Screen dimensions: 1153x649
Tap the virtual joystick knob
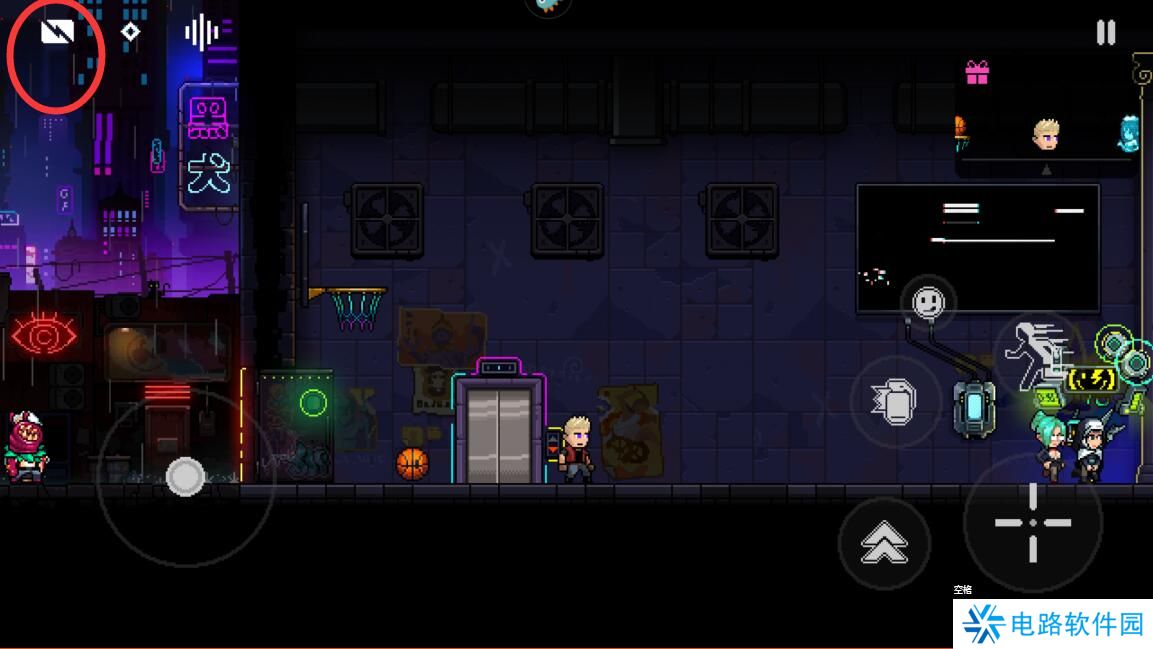pyautogui.click(x=185, y=477)
